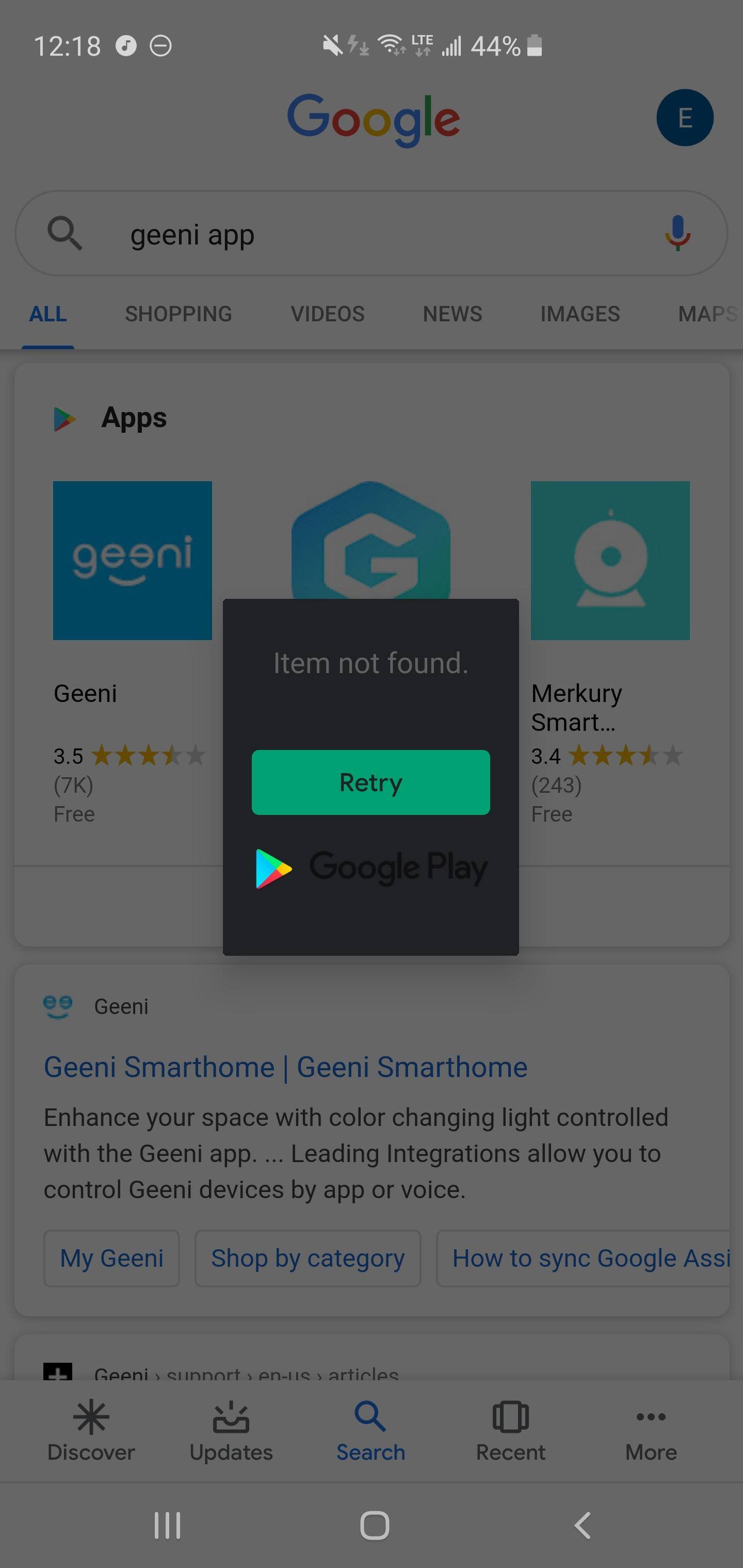The width and height of the screenshot is (743, 1568).
Task: Open the account avatar E
Action: pyautogui.click(x=685, y=118)
